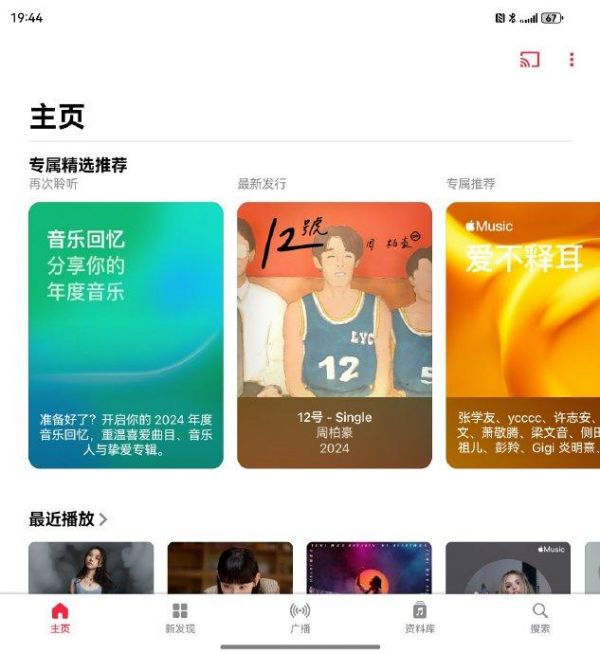Switch to the 搜索 tab

coord(540,618)
